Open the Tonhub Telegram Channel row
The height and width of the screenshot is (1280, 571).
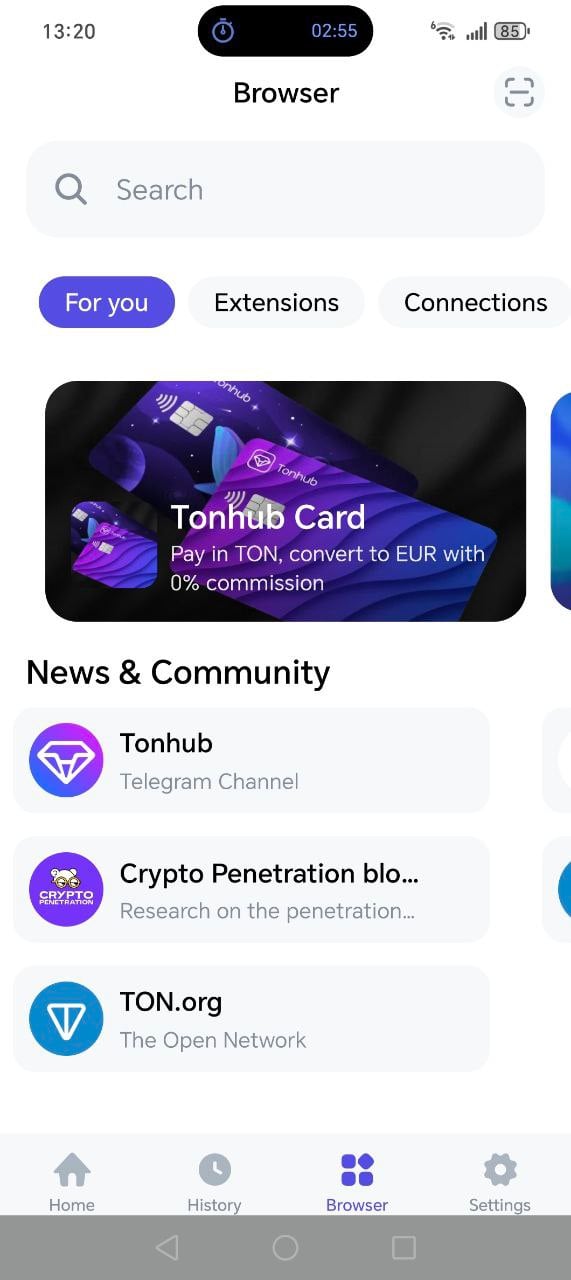251,760
